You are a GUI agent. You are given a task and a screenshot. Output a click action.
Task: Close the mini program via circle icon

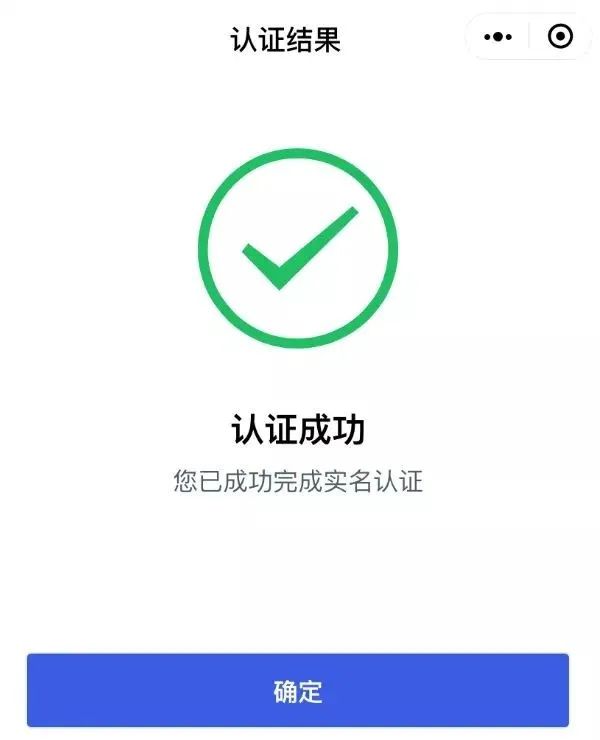(x=561, y=37)
